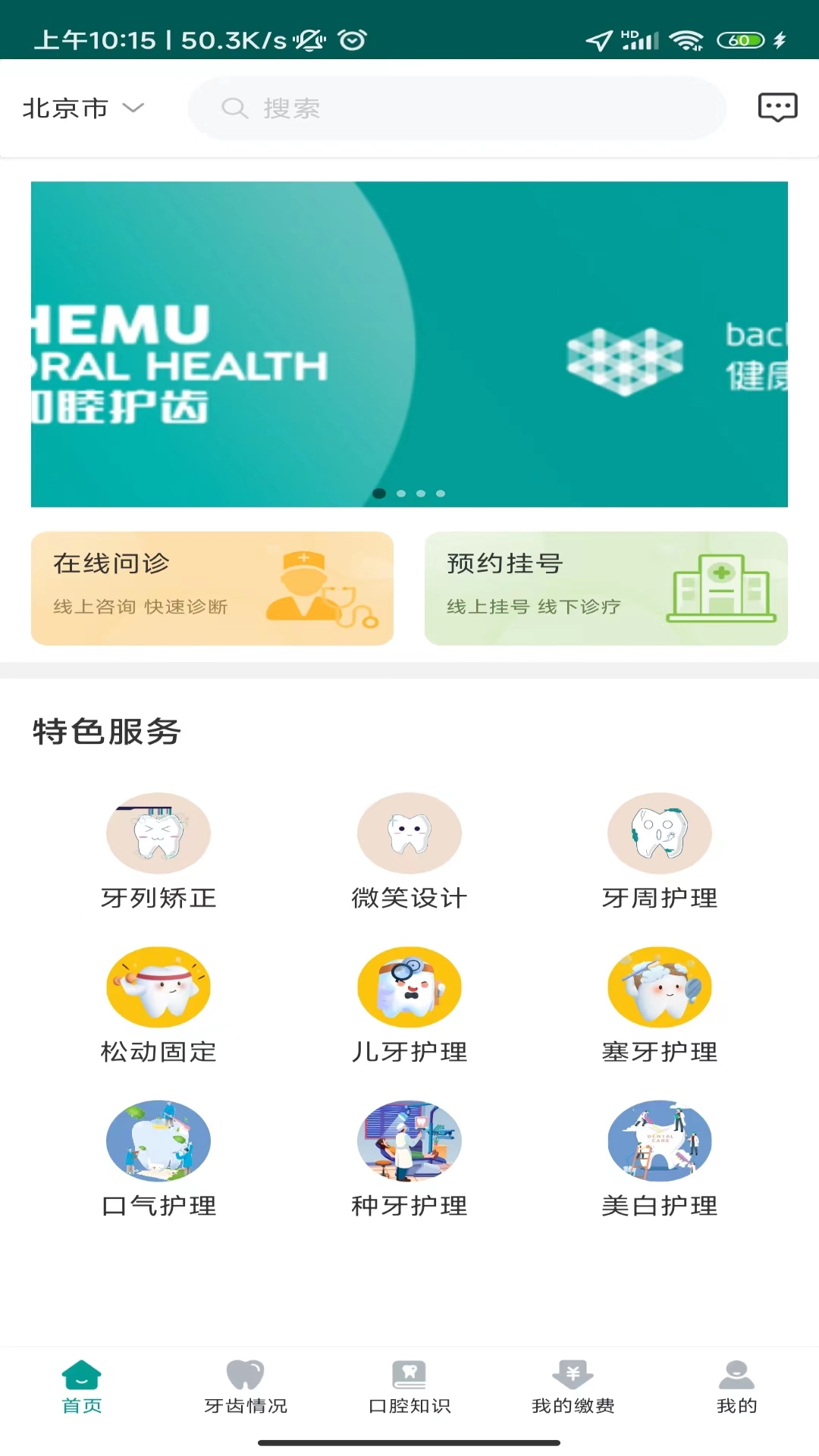Open the messages chat icon
The width and height of the screenshot is (819, 1456).
[777, 108]
